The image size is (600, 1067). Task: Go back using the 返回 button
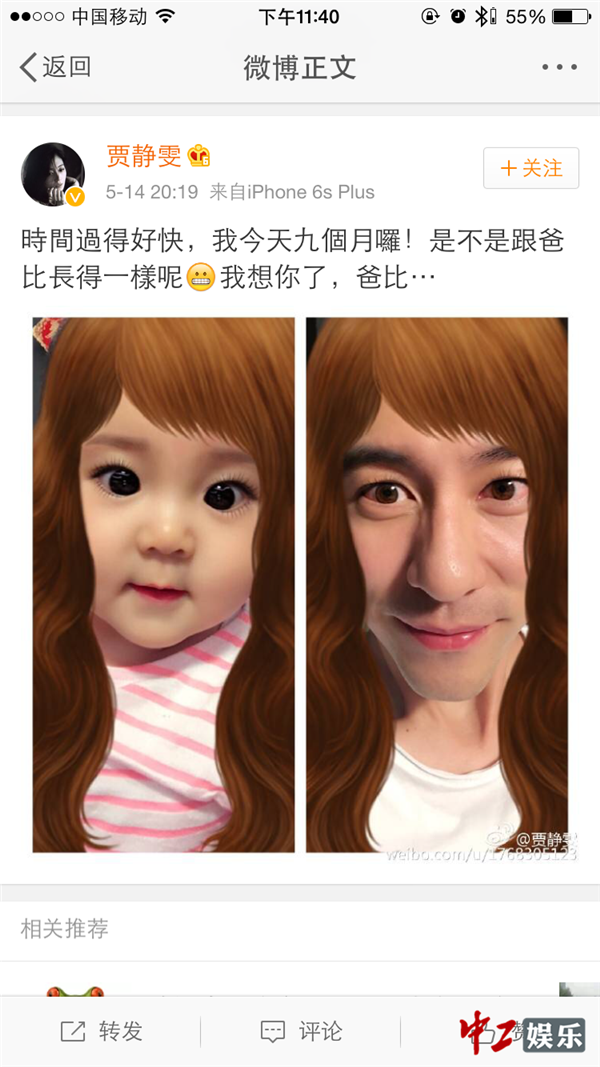[x=55, y=67]
